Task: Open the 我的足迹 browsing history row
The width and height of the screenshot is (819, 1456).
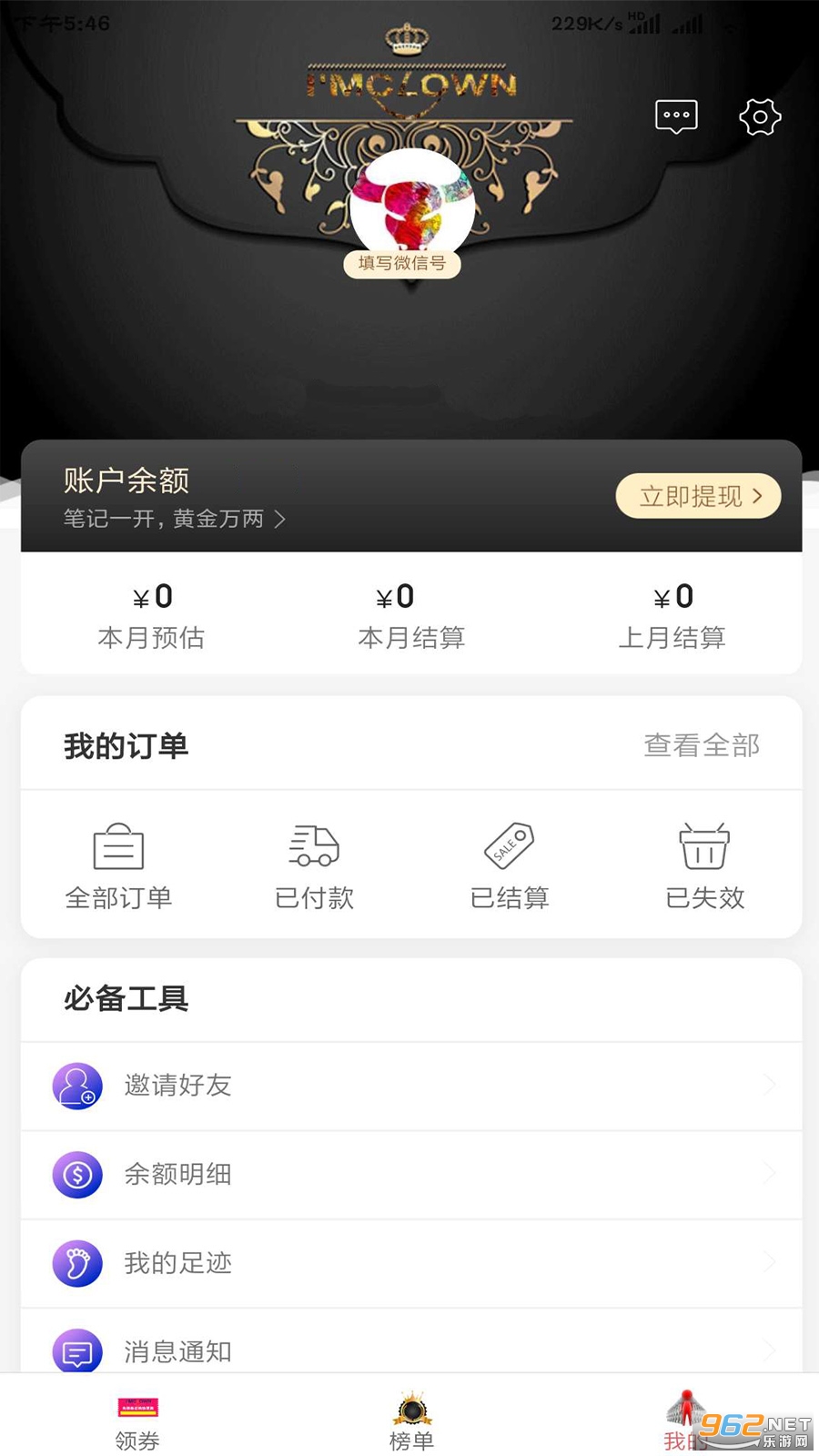Action: pyautogui.click(x=411, y=1263)
